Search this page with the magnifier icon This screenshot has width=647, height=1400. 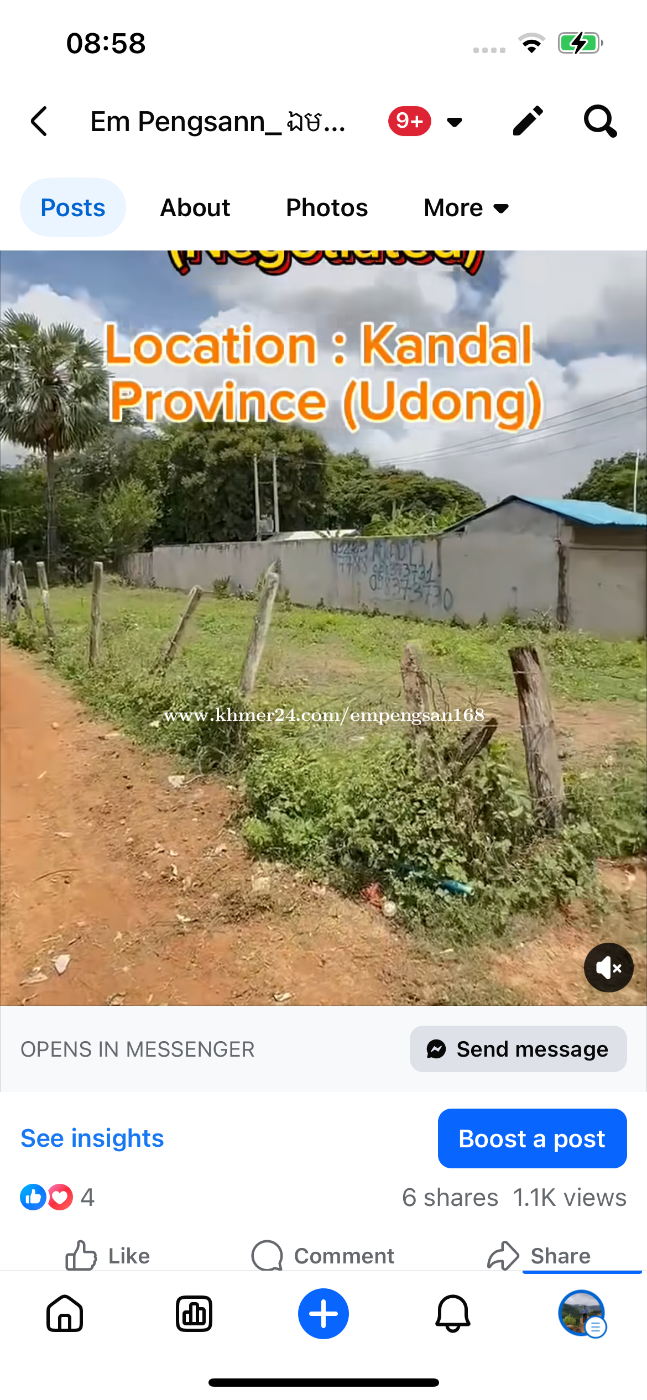600,122
